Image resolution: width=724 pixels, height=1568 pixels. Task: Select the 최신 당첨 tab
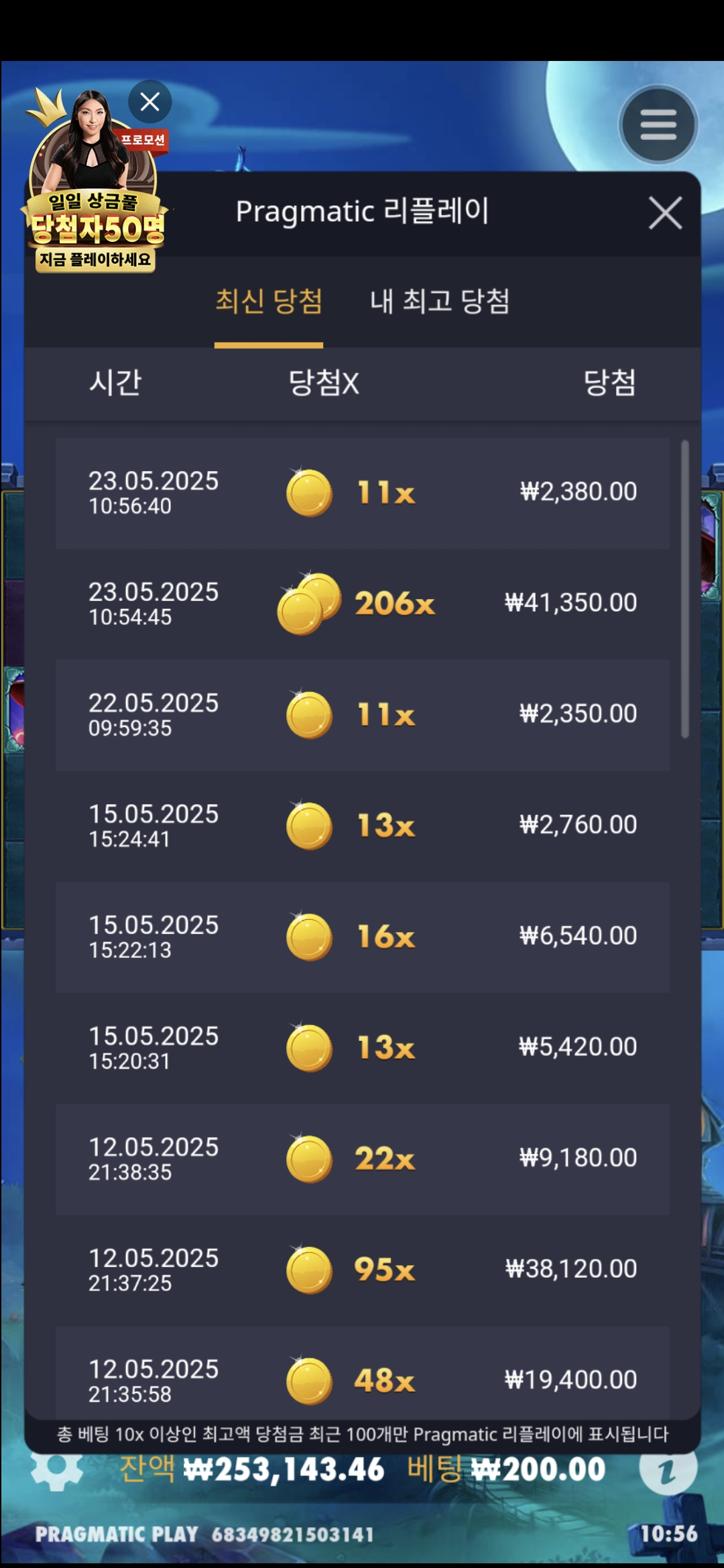tap(268, 302)
